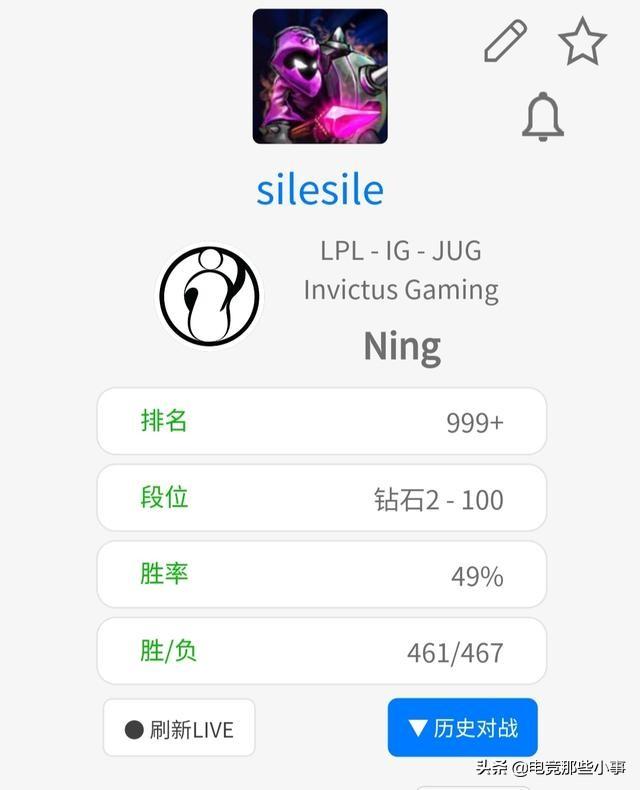Screen dimensions: 640x790
Task: Expand 历史对战 match history
Action: click(x=463, y=727)
